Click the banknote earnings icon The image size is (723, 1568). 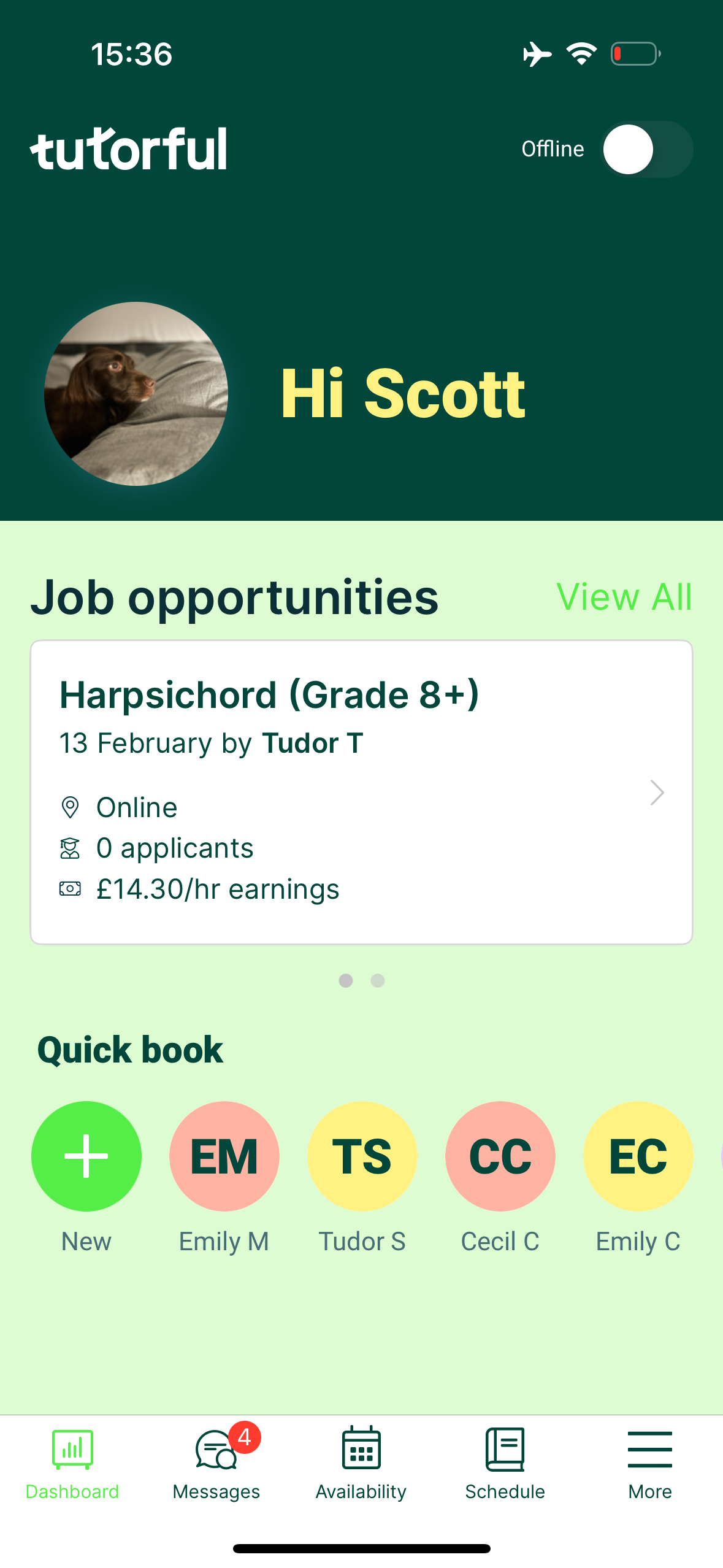(x=70, y=888)
